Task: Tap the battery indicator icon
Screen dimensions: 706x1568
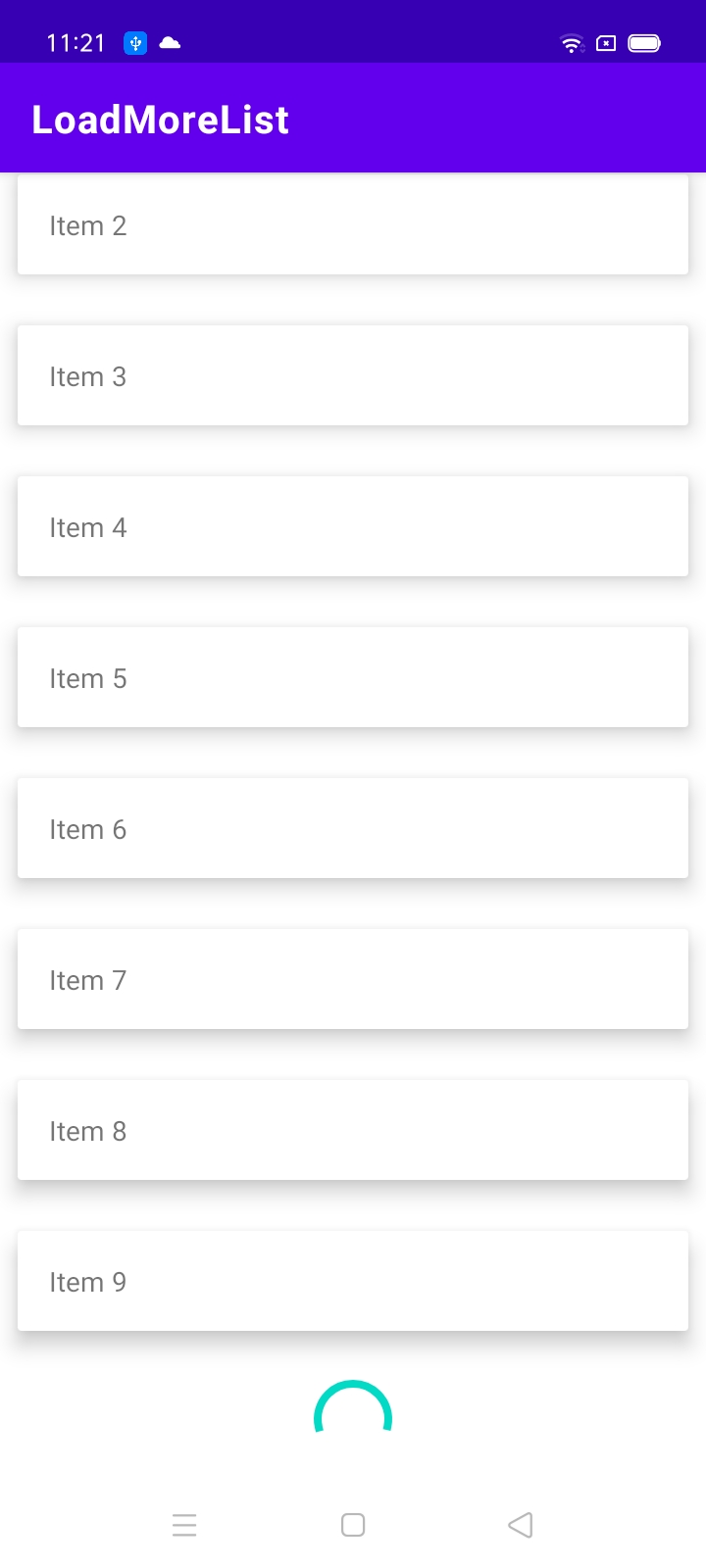Action: 644,43
